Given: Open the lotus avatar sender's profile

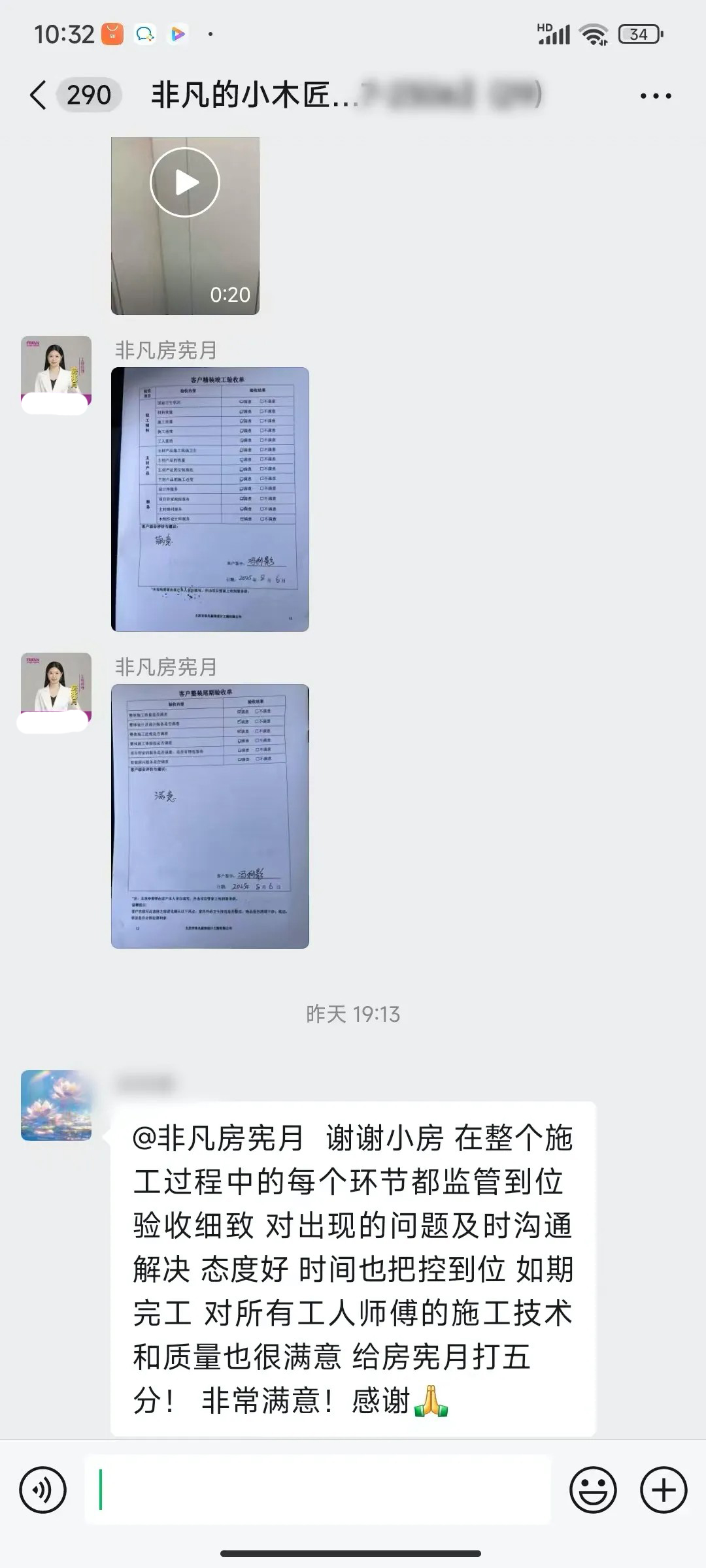Looking at the screenshot, I should coord(56,1105).
